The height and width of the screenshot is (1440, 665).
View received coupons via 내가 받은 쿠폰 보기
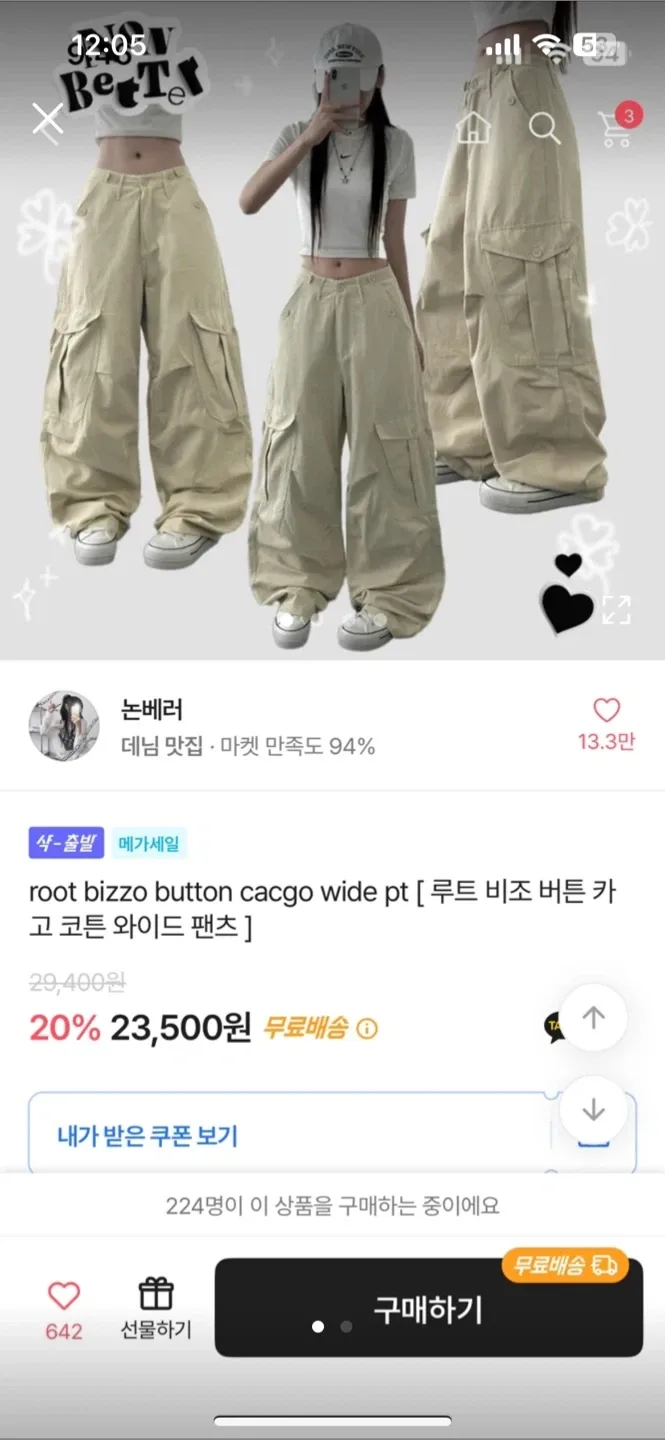click(147, 1136)
